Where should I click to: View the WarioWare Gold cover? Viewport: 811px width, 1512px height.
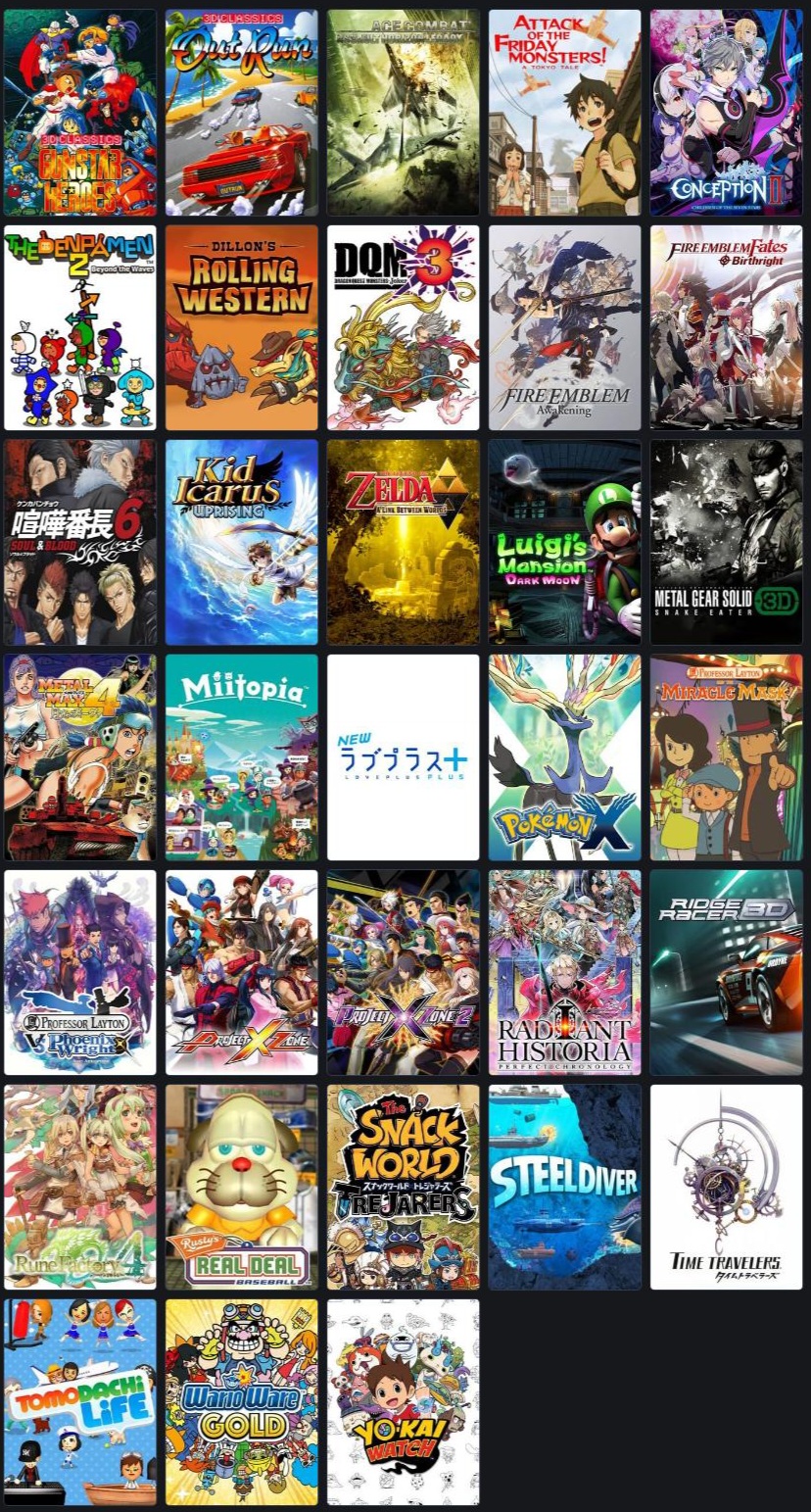(x=242, y=1402)
